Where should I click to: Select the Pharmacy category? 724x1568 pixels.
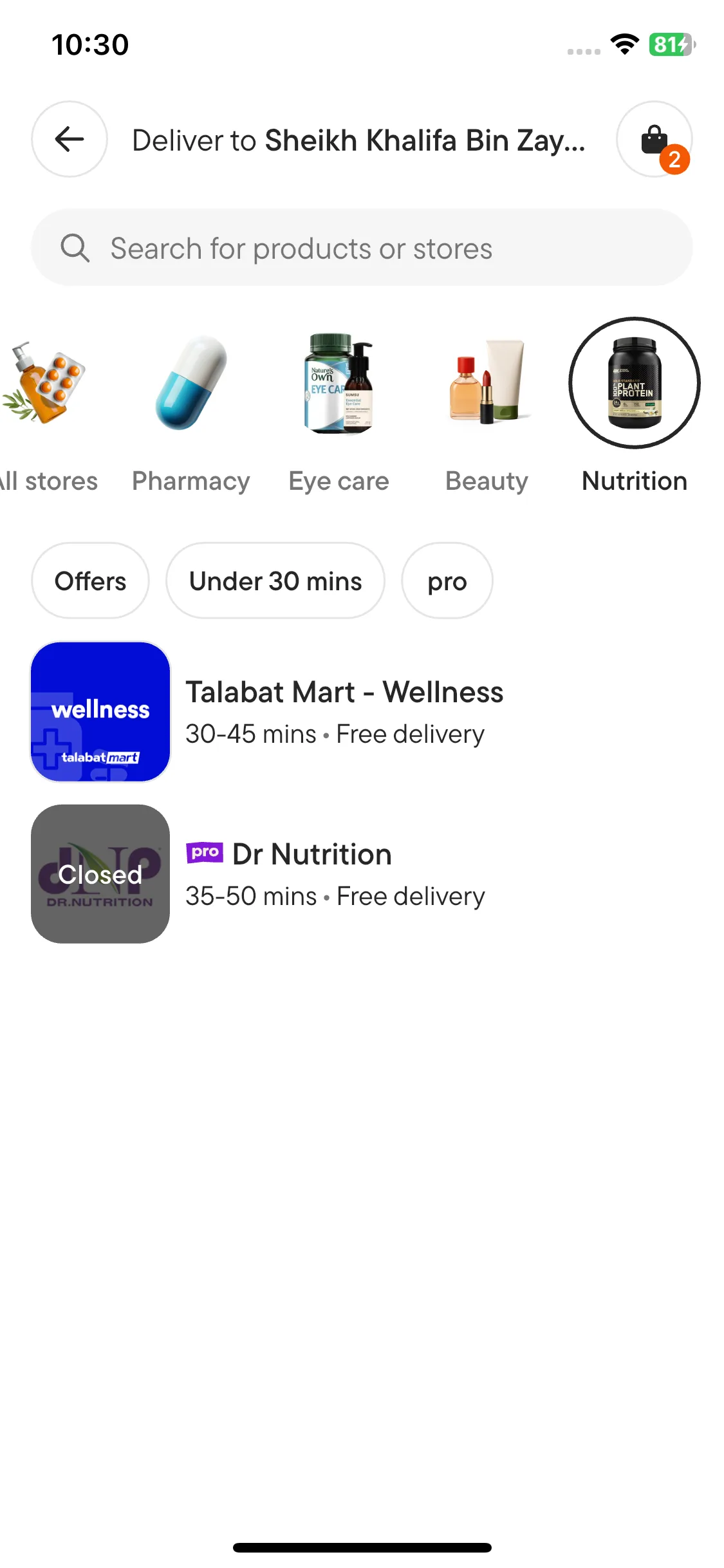pyautogui.click(x=191, y=412)
